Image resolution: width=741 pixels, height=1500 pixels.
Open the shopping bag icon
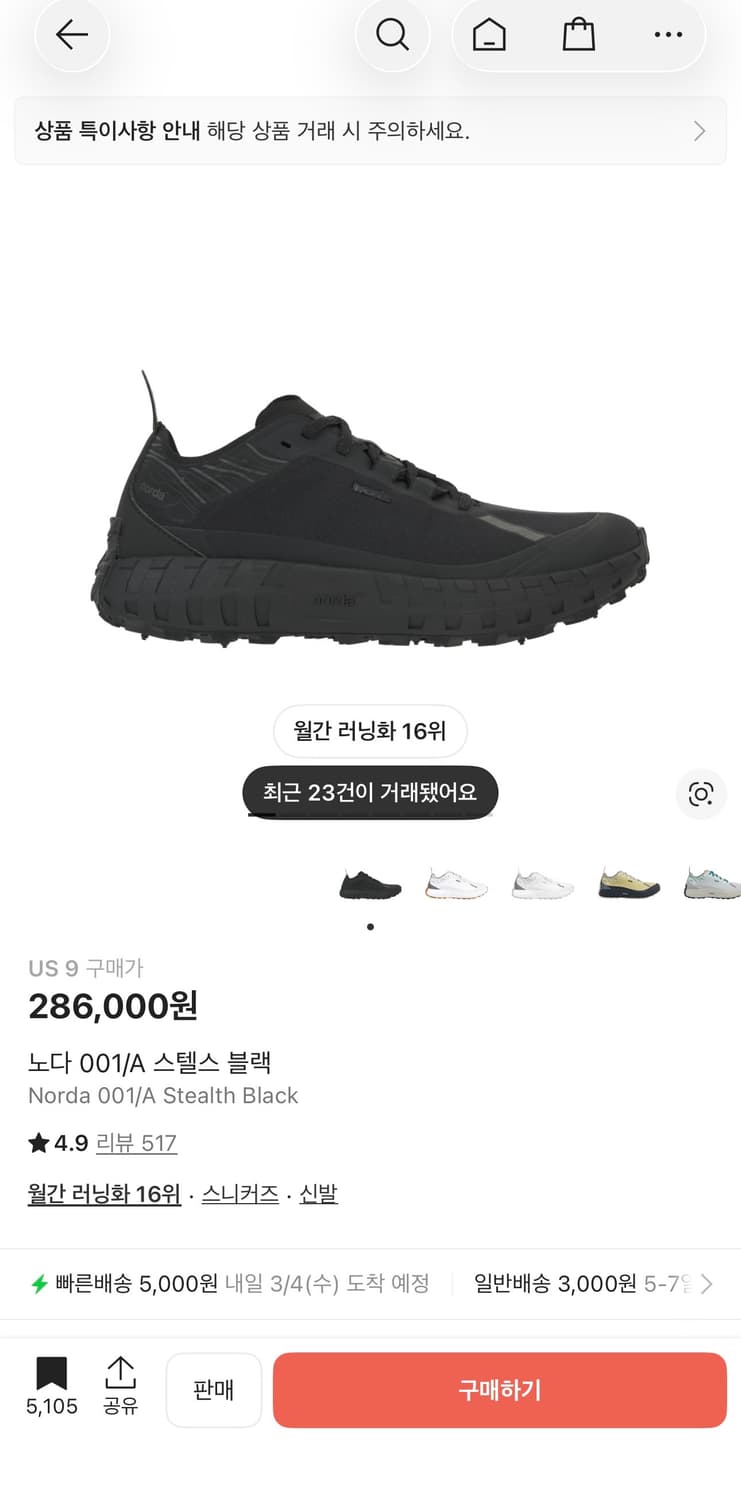578,34
